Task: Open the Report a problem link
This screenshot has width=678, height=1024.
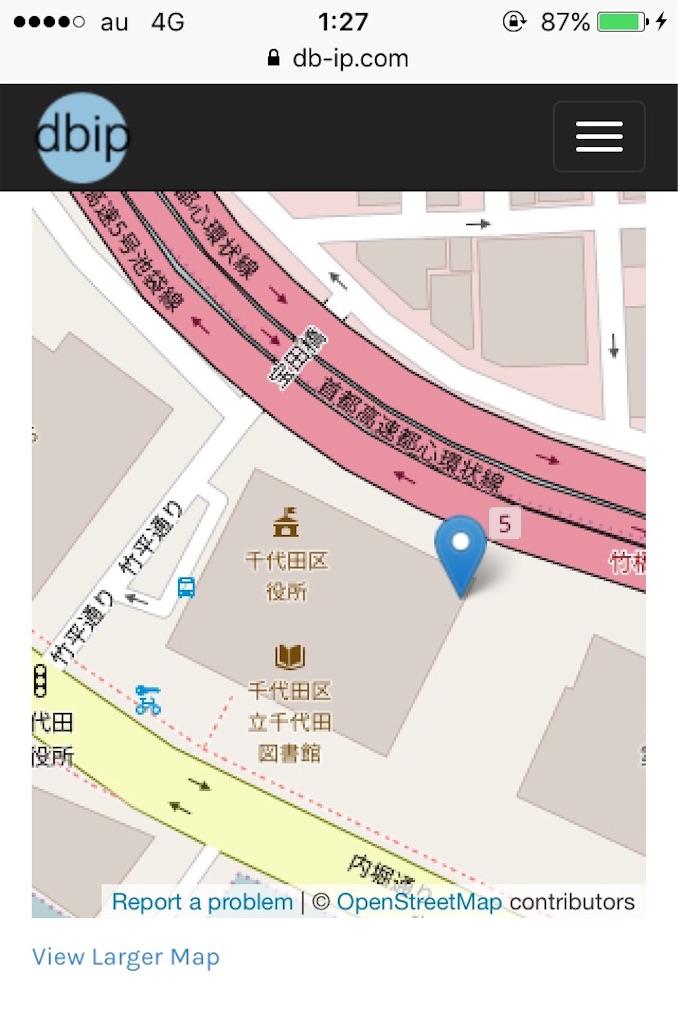Action: [202, 902]
